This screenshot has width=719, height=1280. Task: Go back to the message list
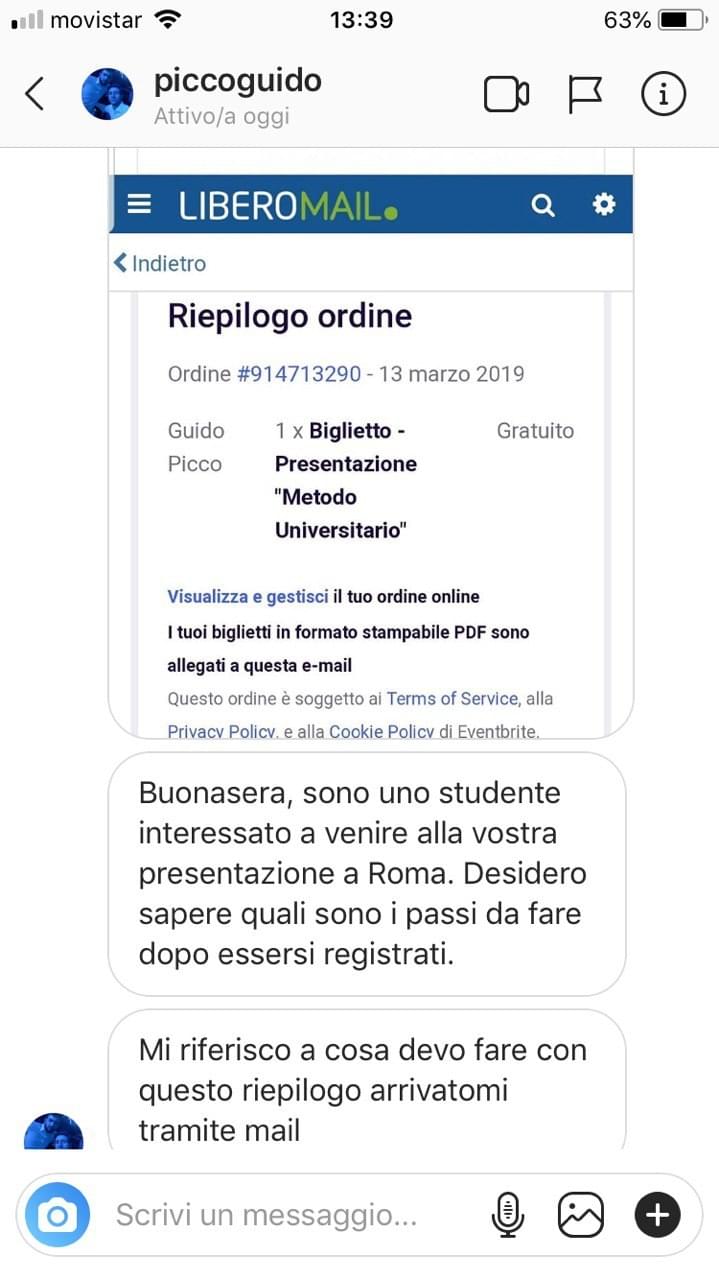click(x=35, y=95)
